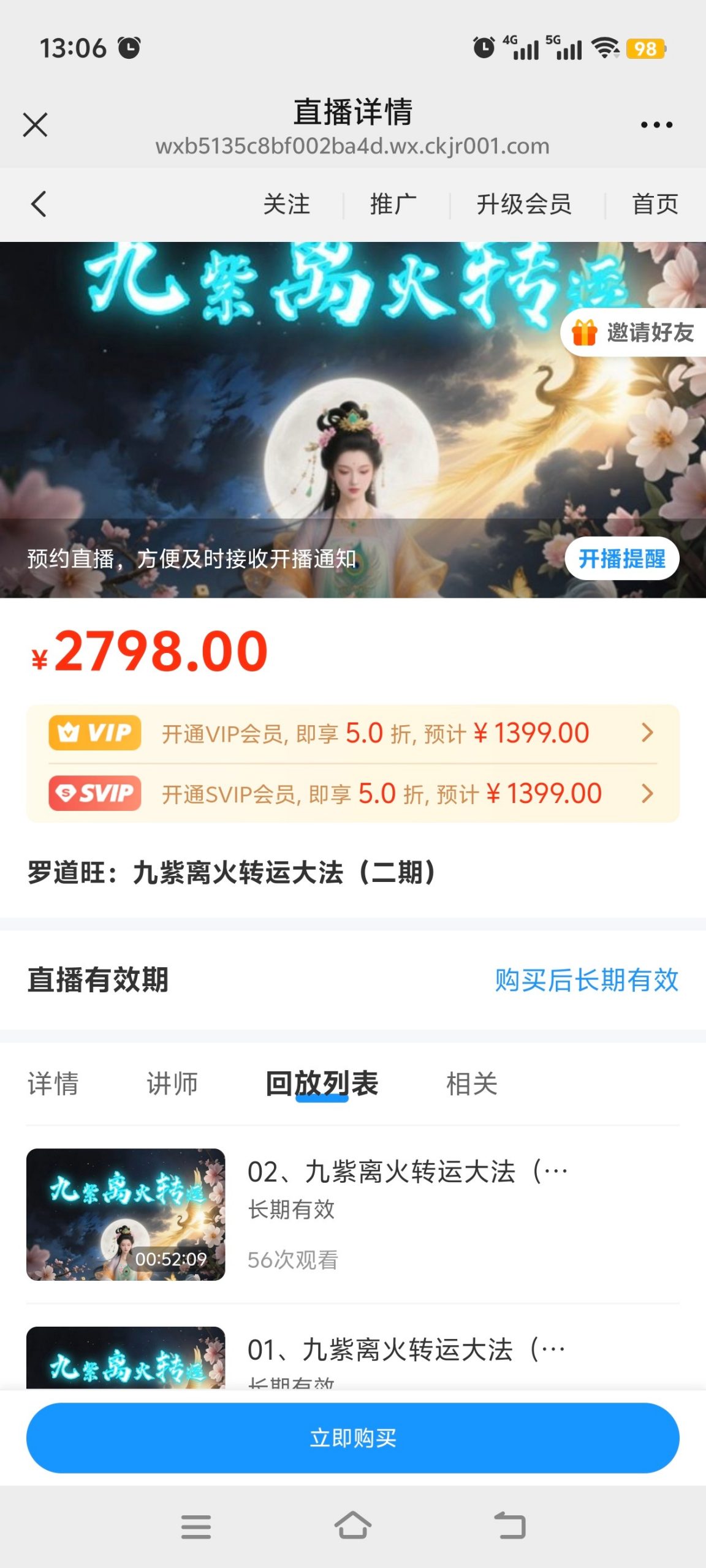Set 开播提醒 broadcast reminder
The image size is (706, 1568).
click(x=621, y=558)
